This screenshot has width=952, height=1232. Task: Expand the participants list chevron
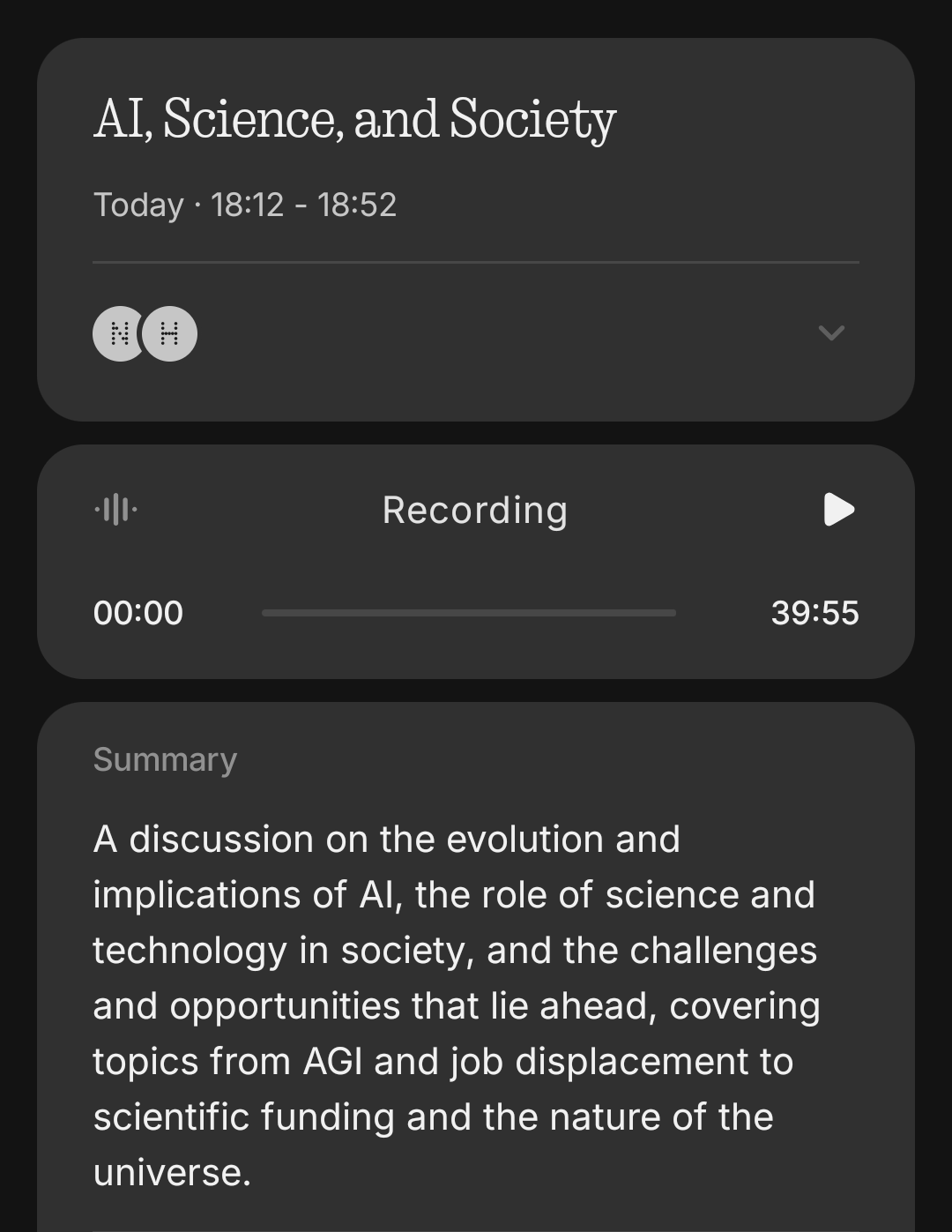(831, 332)
